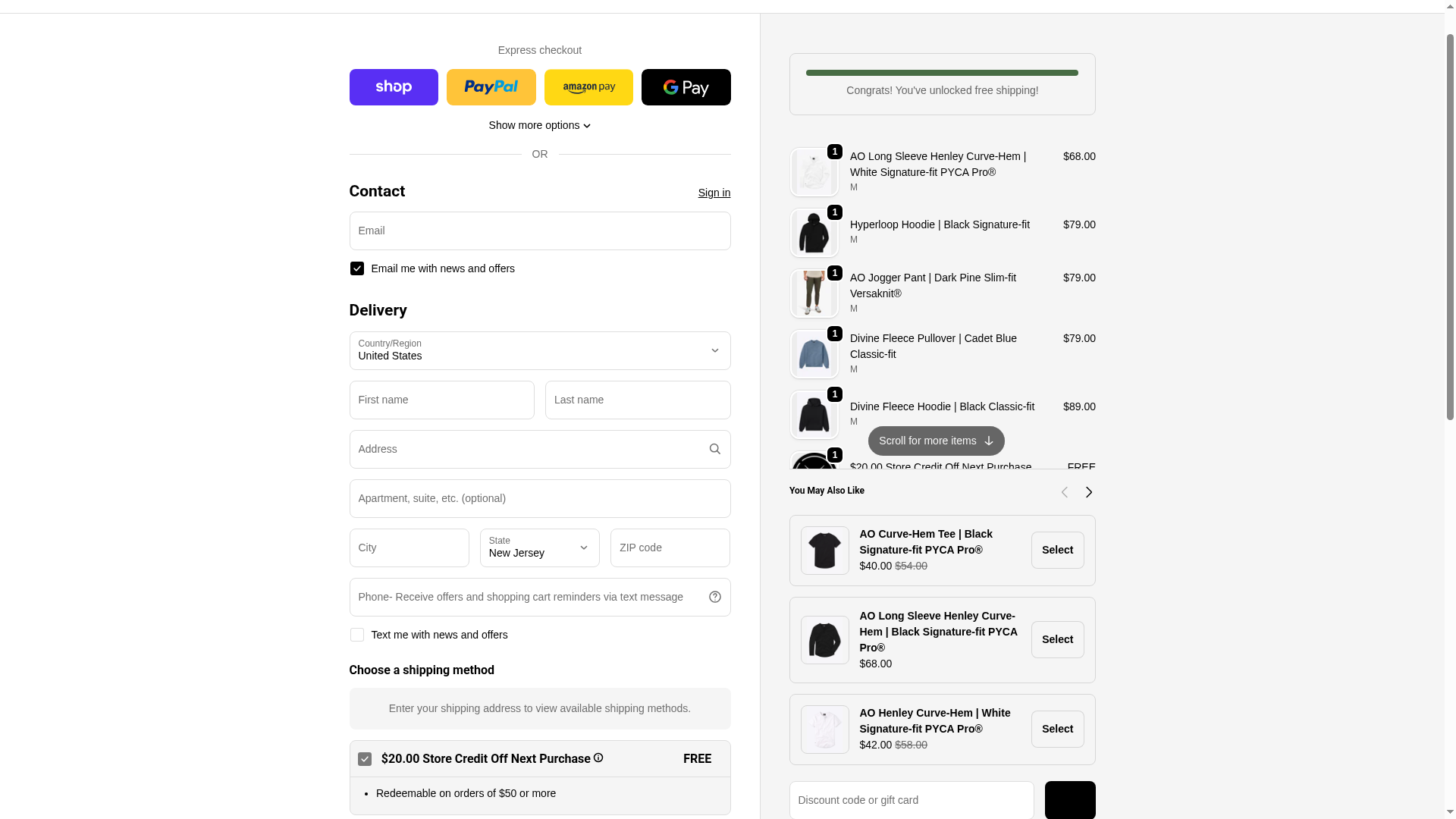This screenshot has width=1456, height=819.
Task: Tap the First name field
Action: pos(441,400)
